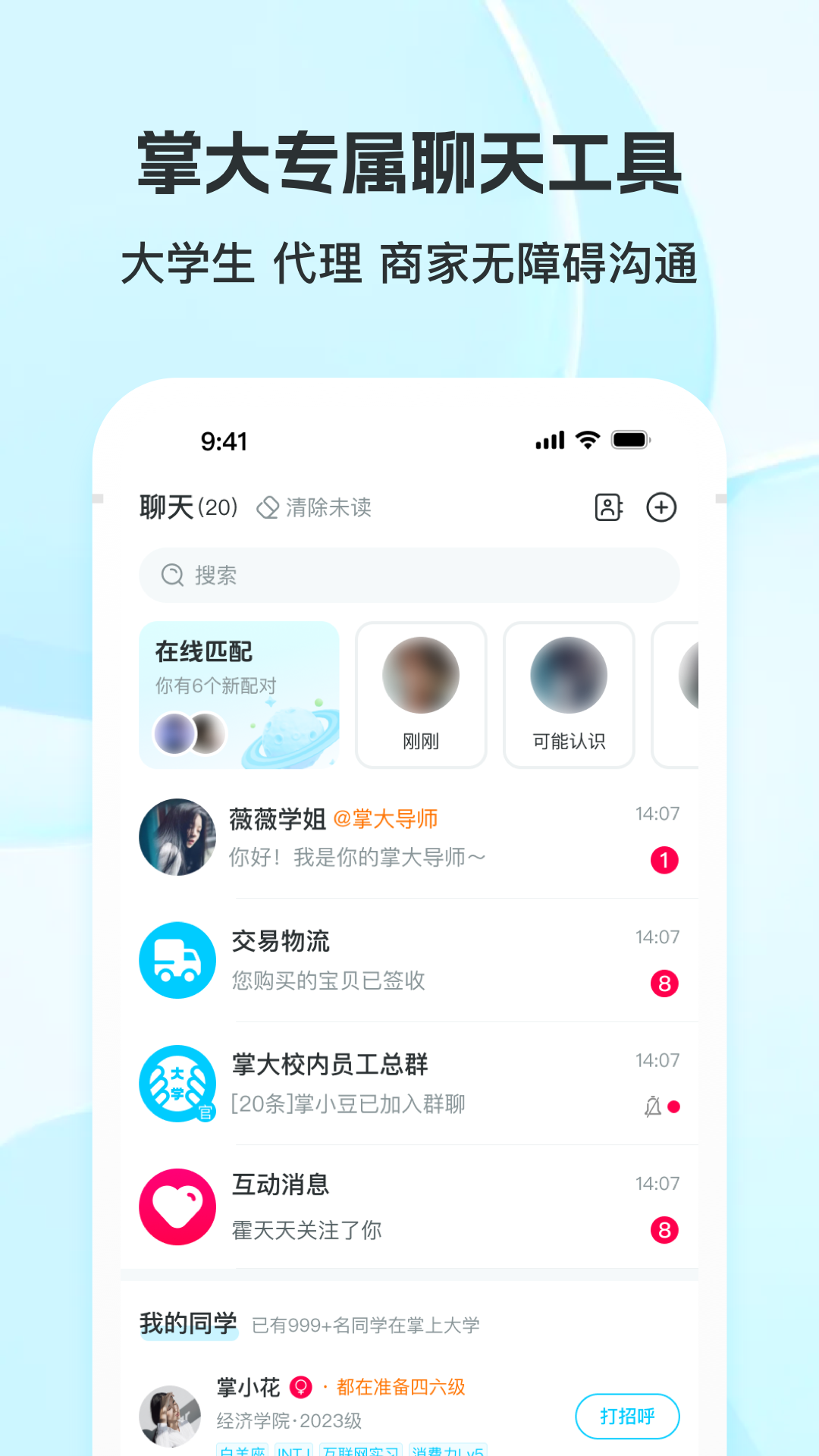Screen dimensions: 819x1456
Task: Tap the red unread badge on 薇薇学姐 chat
Action: (665, 861)
